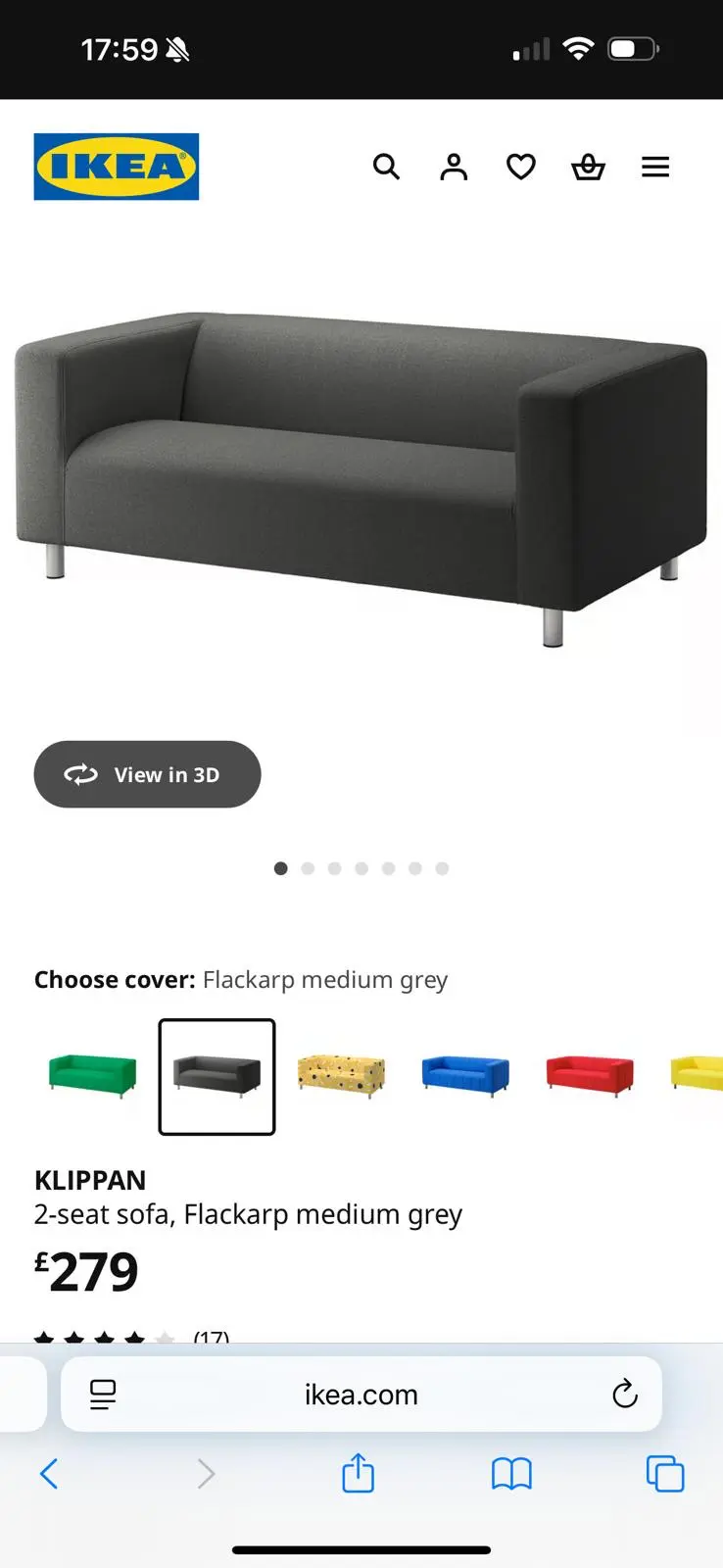Open the Safari page settings icon
The width and height of the screenshot is (723, 1568).
click(103, 1394)
